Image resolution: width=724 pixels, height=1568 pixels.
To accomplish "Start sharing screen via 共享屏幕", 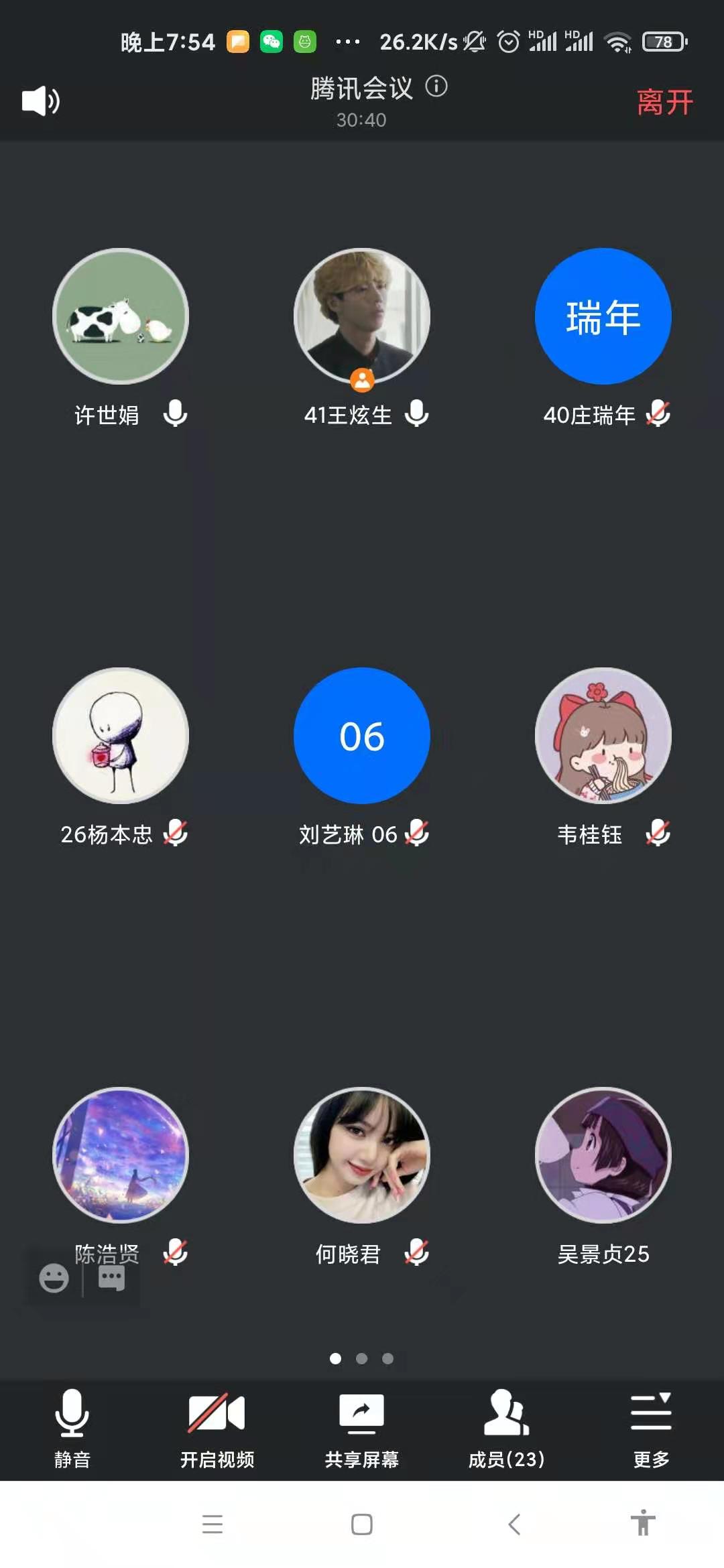I will [361, 1428].
